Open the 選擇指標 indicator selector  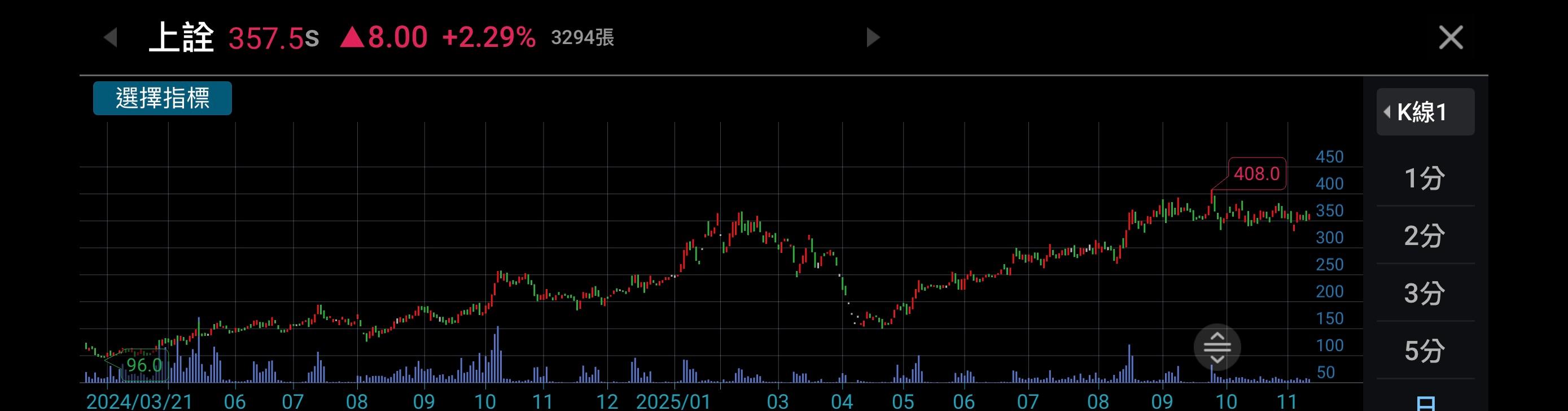tap(163, 98)
